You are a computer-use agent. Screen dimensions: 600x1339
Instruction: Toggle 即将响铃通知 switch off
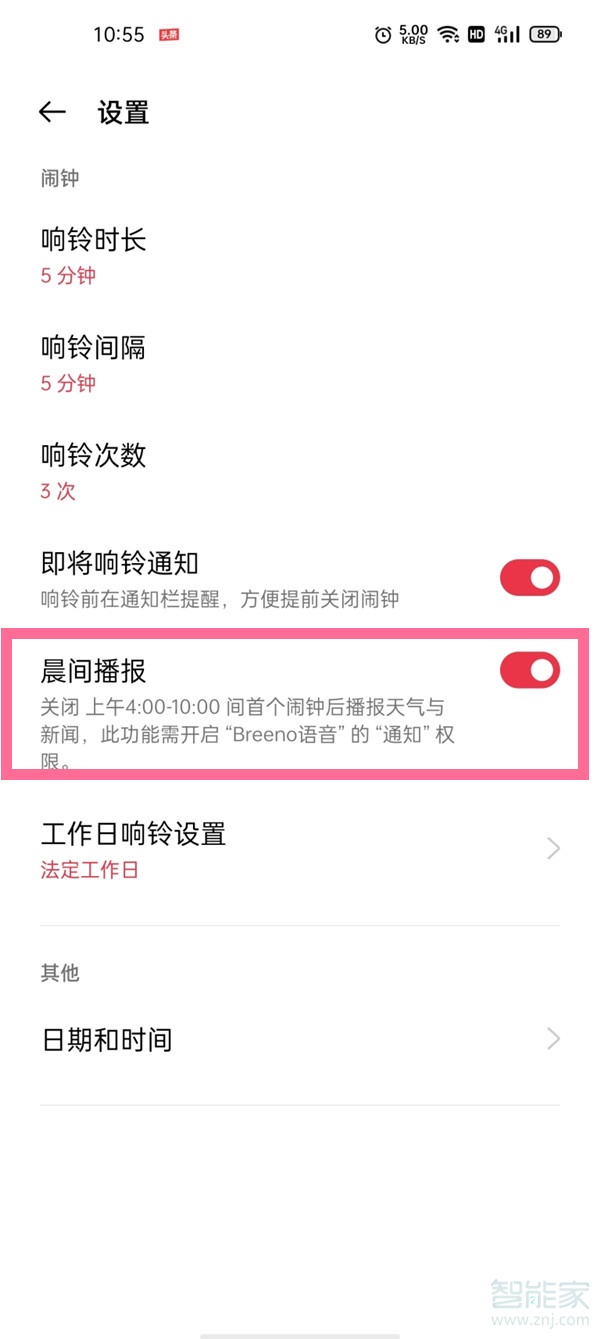click(529, 578)
